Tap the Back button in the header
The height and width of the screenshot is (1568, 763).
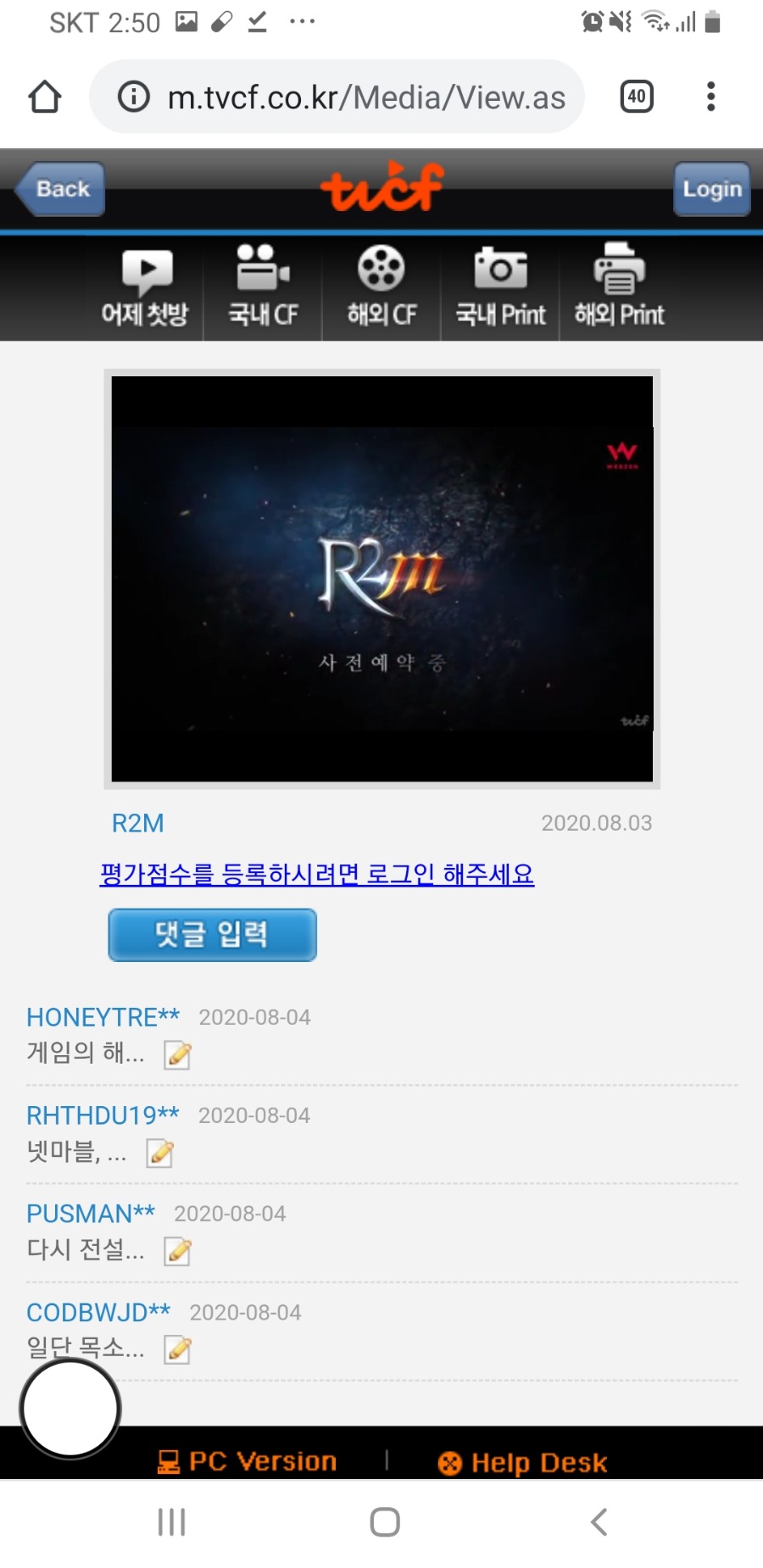point(61,189)
